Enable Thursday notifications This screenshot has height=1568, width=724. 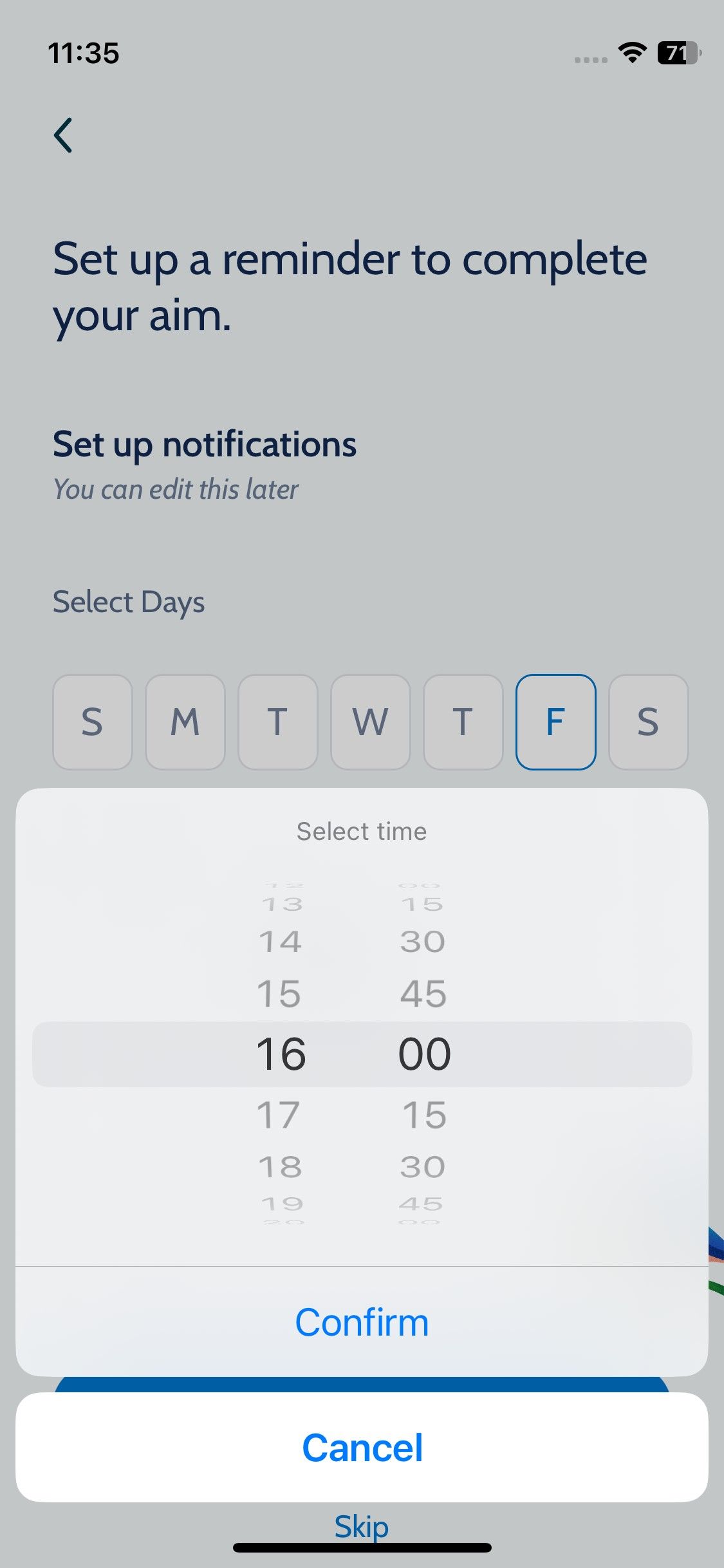tap(463, 721)
